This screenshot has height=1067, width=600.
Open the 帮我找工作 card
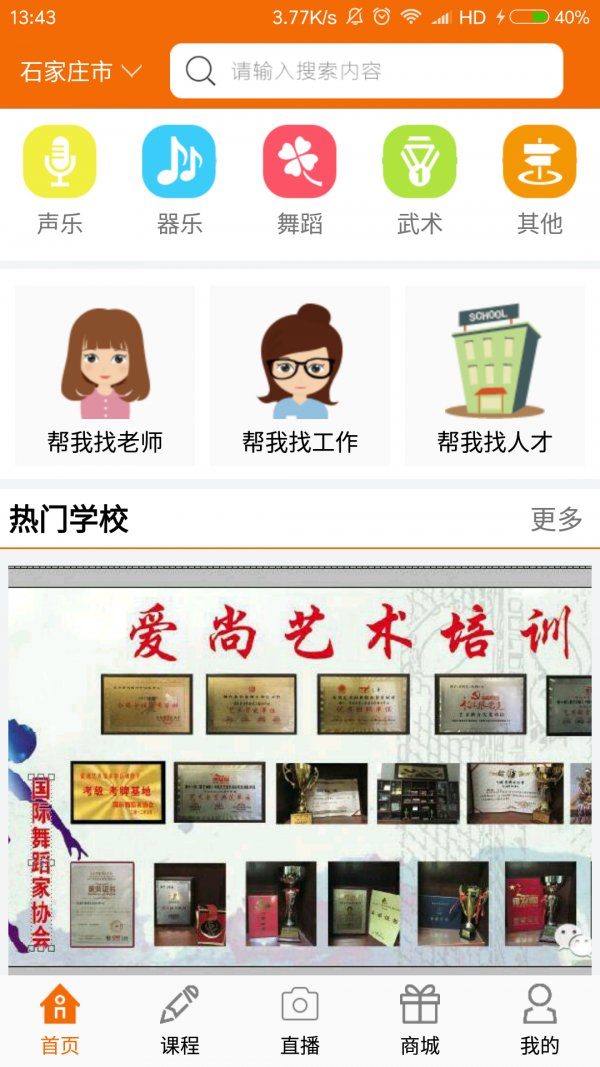[x=300, y=375]
